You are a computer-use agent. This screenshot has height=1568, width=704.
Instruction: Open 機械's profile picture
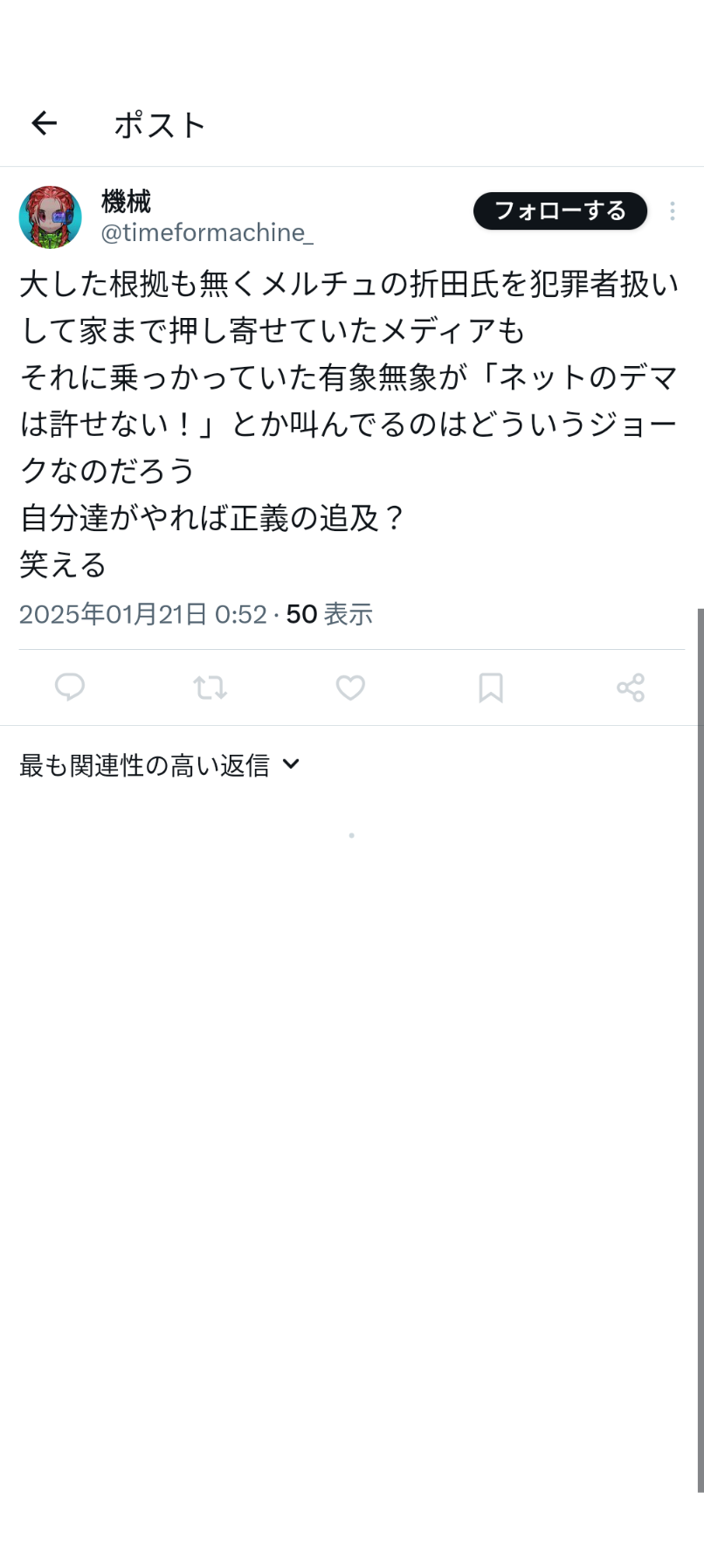pos(51,218)
